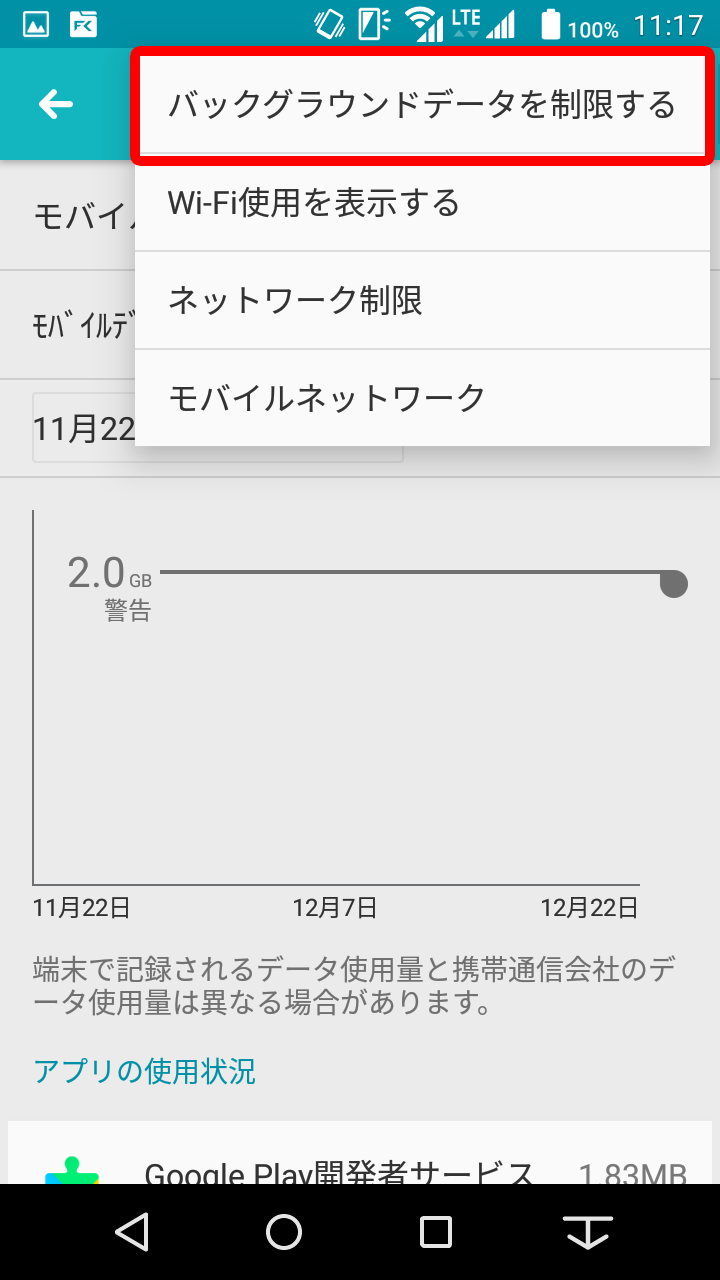Open recent apps from navigation bar
This screenshot has height=1280, width=720.
(436, 1232)
